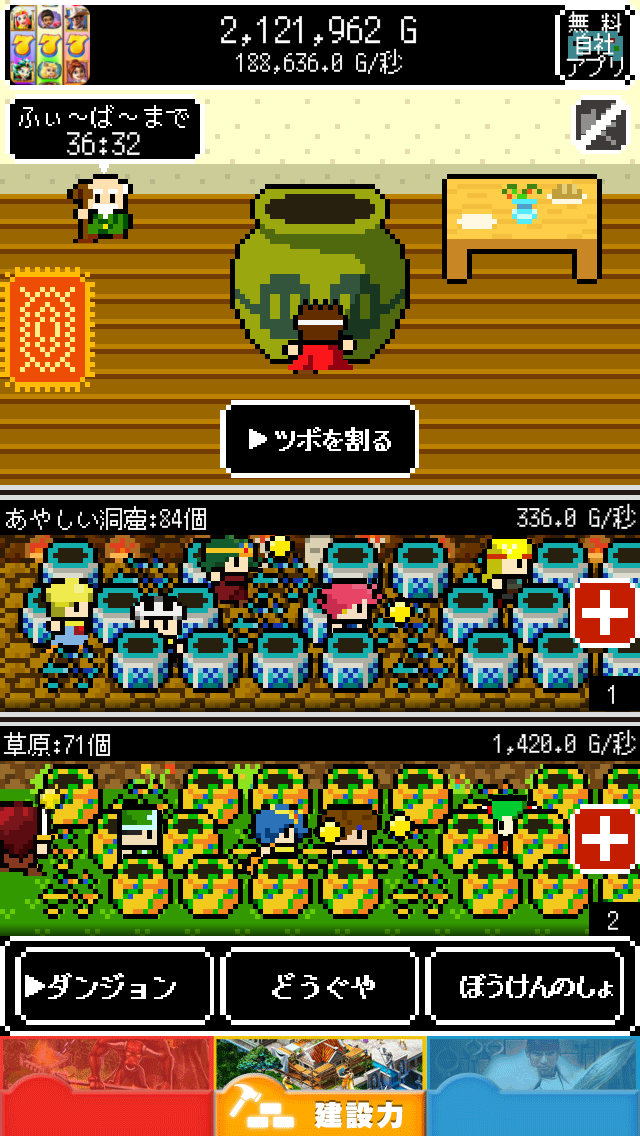Viewport: 640px width, 1136px height.
Task: Open the ダンジョン menu
Action: (x=112, y=987)
